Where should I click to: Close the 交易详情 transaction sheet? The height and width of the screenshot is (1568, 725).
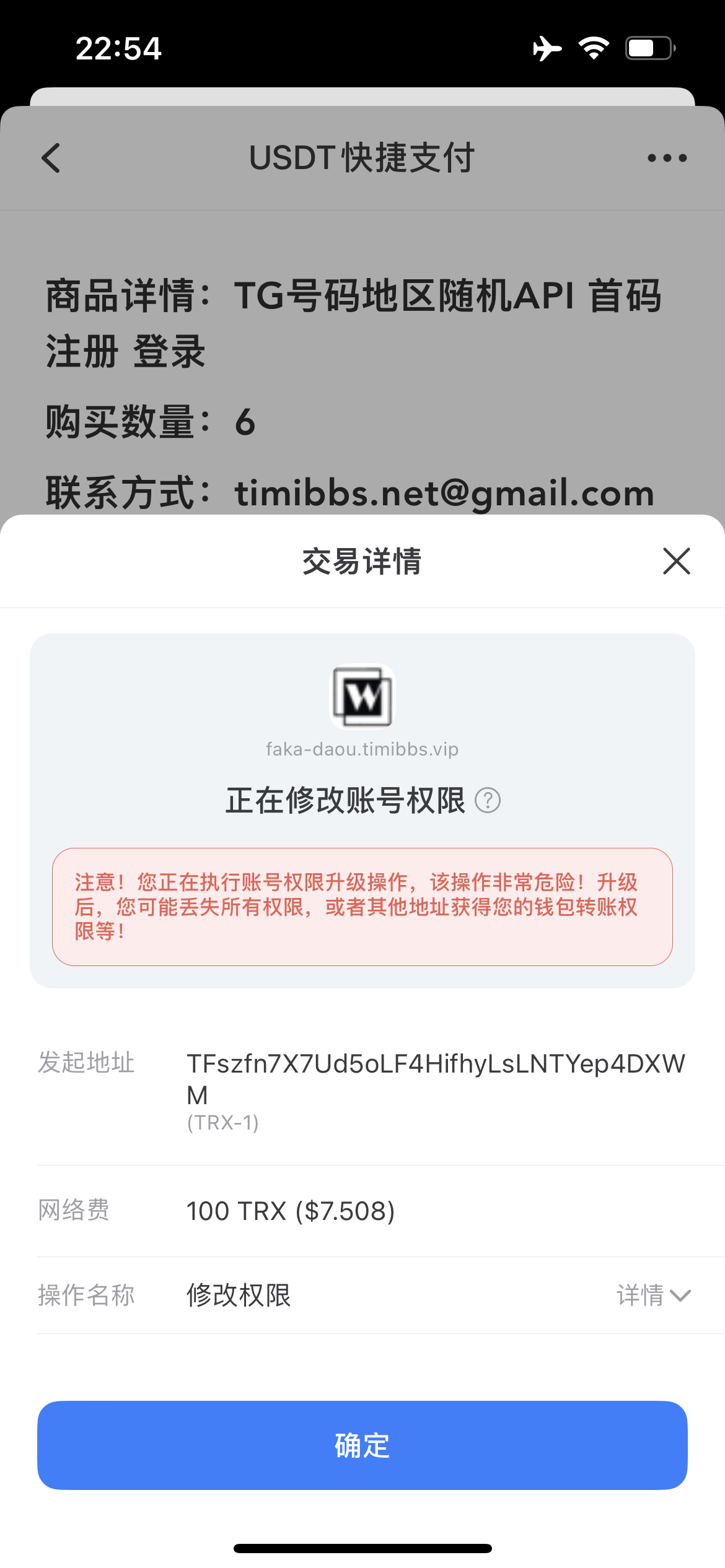[676, 561]
